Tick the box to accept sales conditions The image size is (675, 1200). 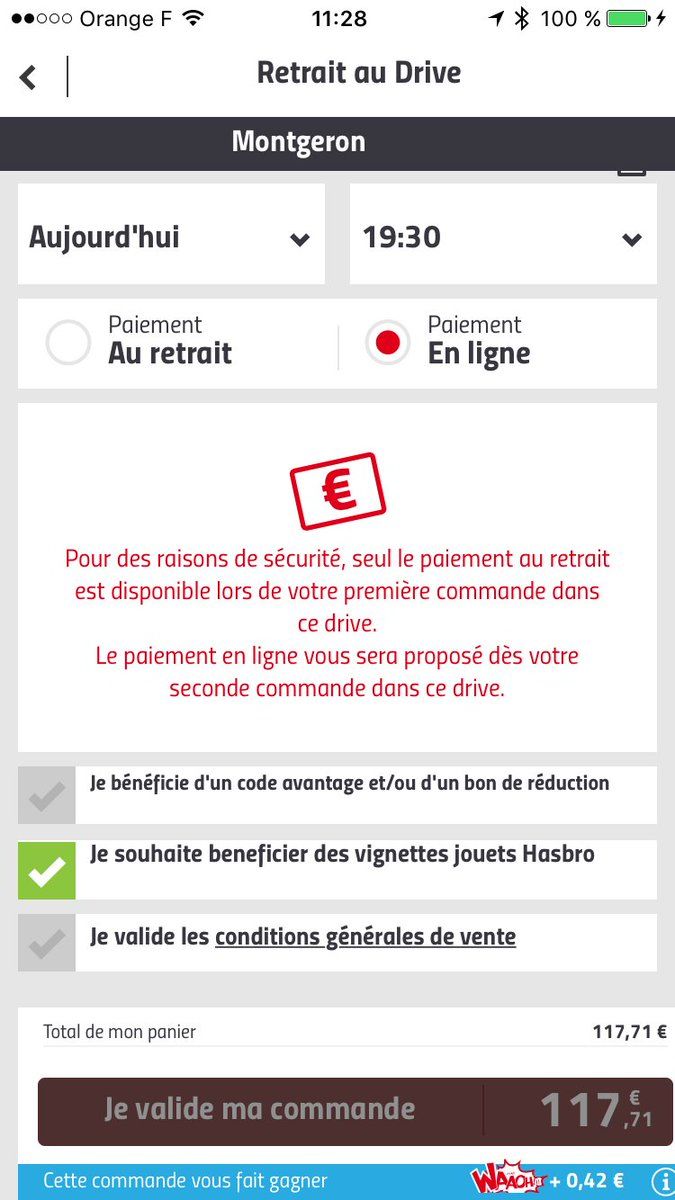[47, 942]
